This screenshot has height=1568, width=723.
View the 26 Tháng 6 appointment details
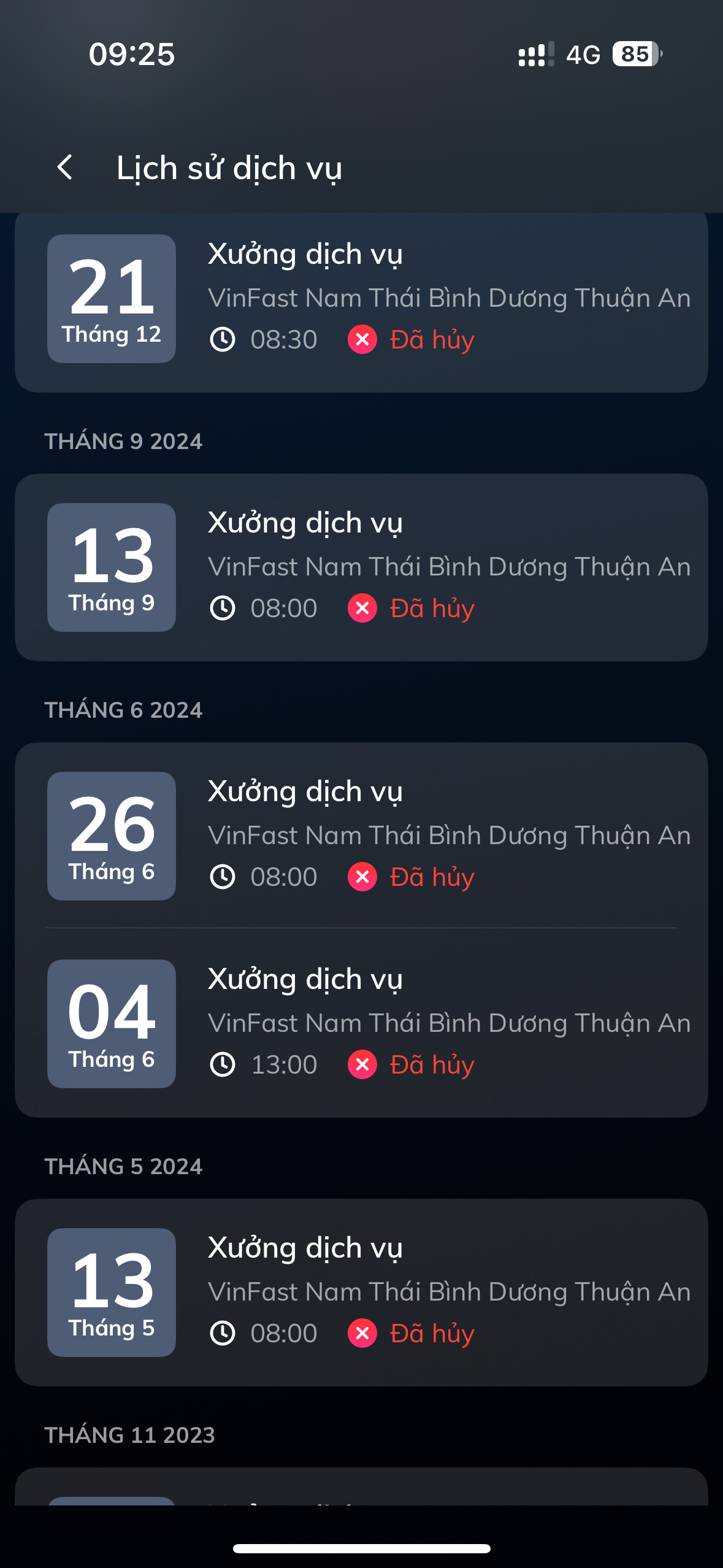(361, 836)
